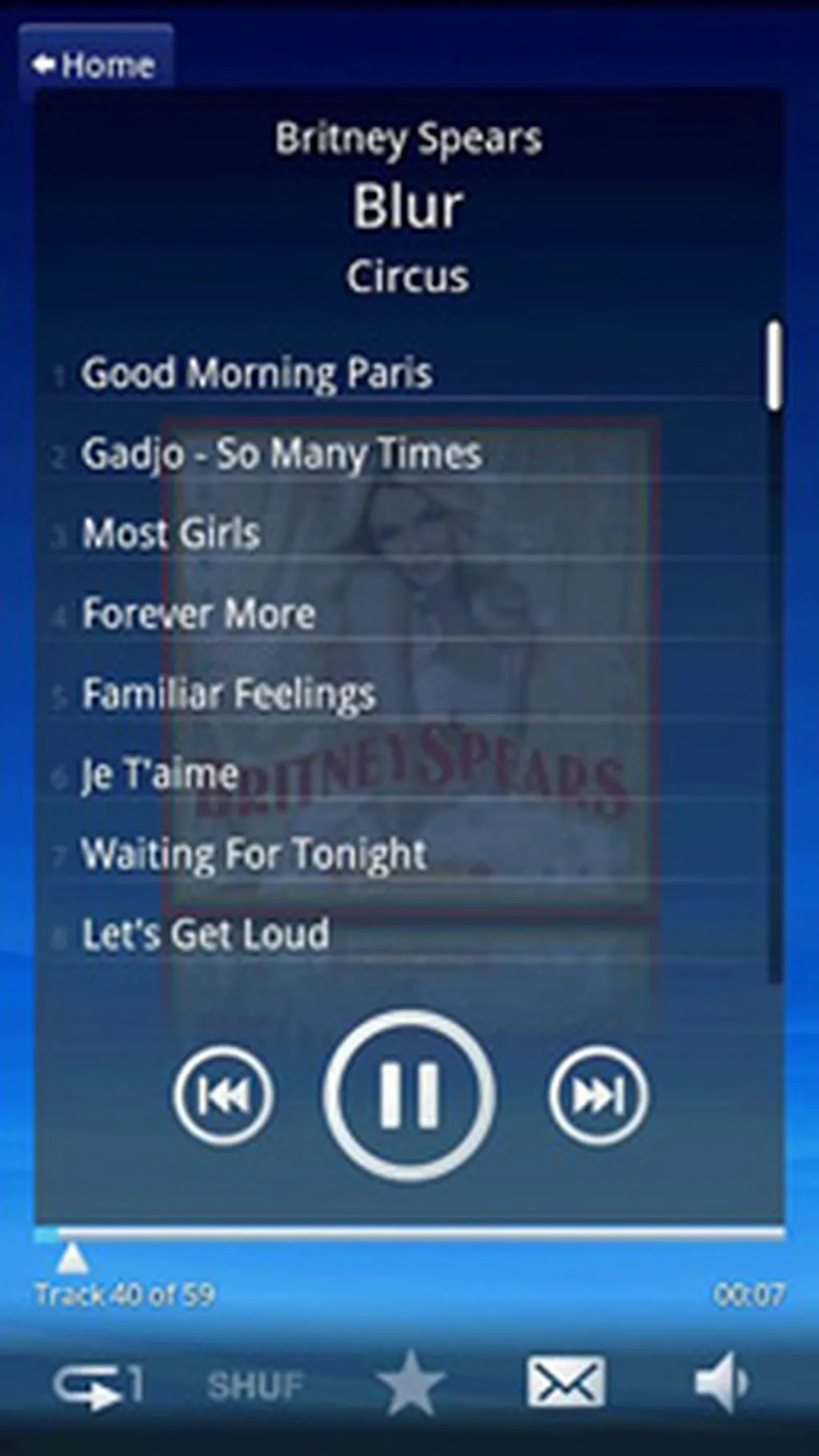
Task: Start Waiting For Tonight
Action: coord(254,854)
